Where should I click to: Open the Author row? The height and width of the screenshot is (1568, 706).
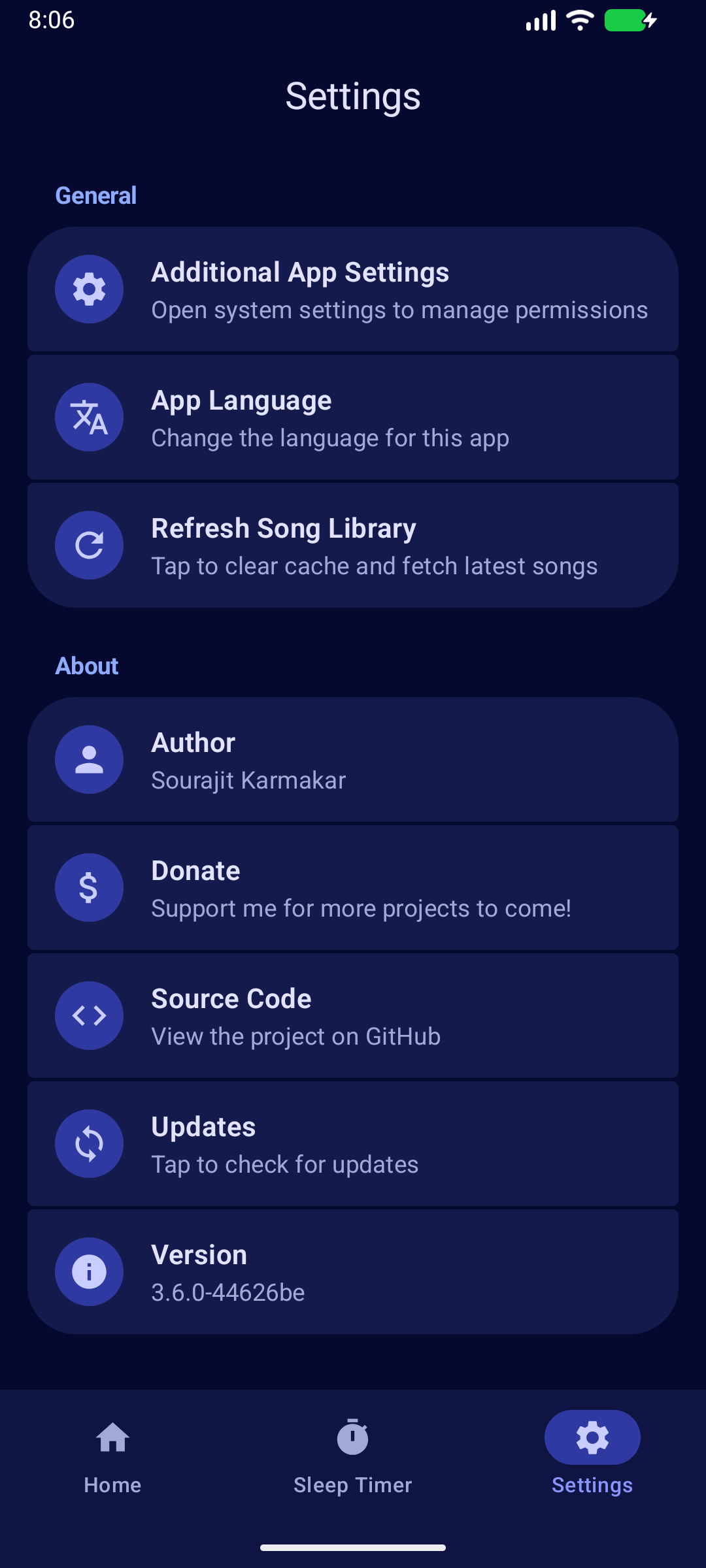353,760
